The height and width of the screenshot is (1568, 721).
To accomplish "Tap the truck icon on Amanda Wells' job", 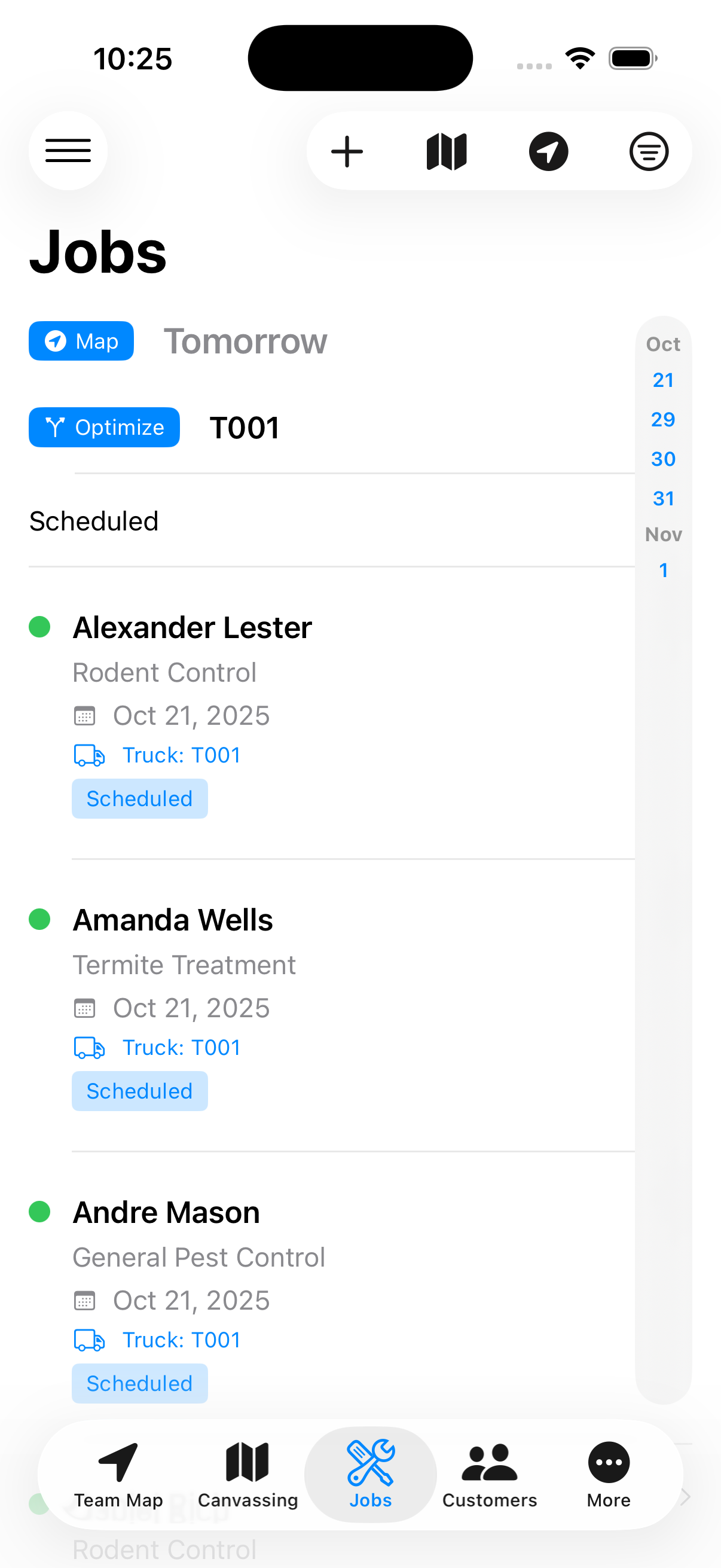I will tap(89, 1047).
